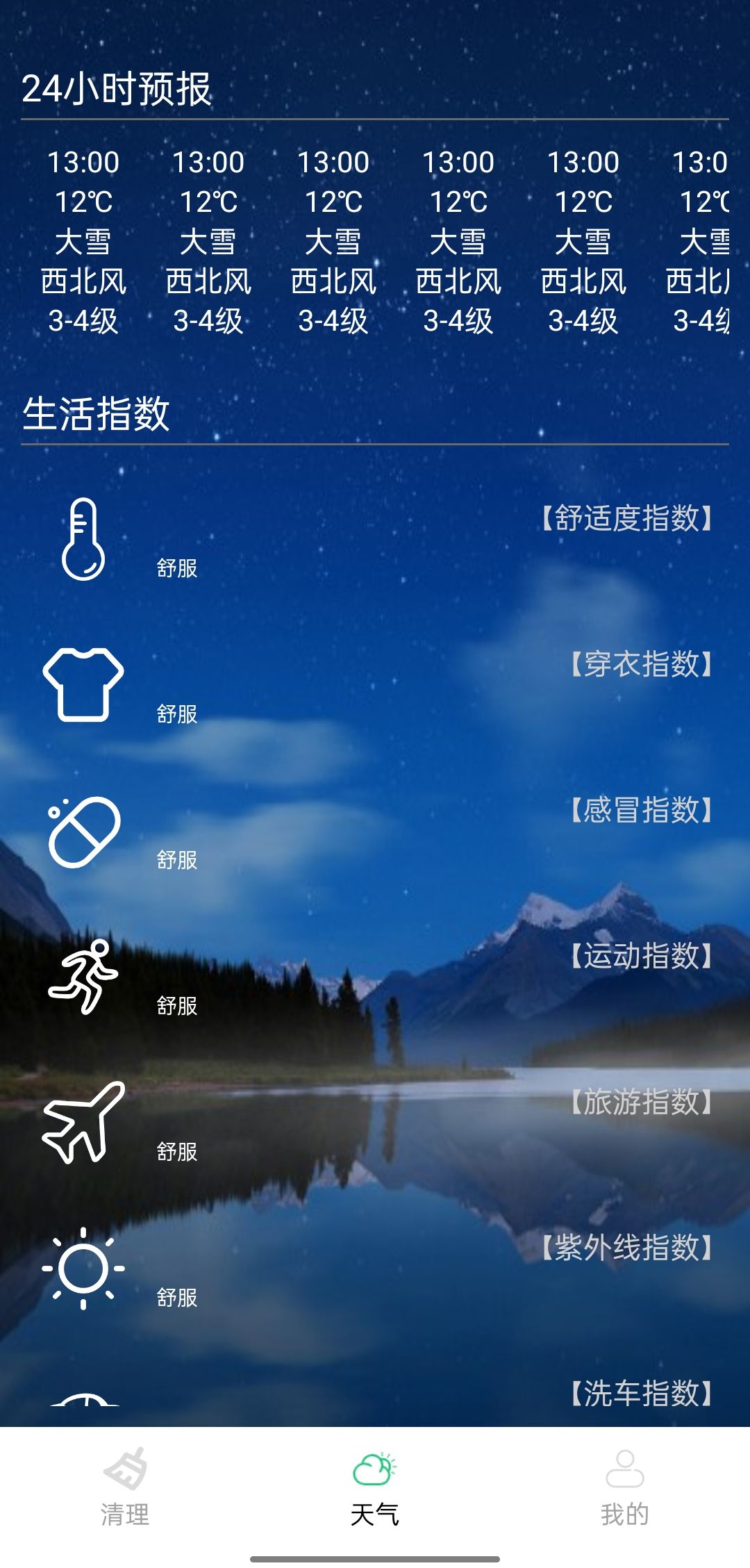Image resolution: width=750 pixels, height=1568 pixels.
Task: Open the 24小时预报 section header
Action: [x=118, y=89]
